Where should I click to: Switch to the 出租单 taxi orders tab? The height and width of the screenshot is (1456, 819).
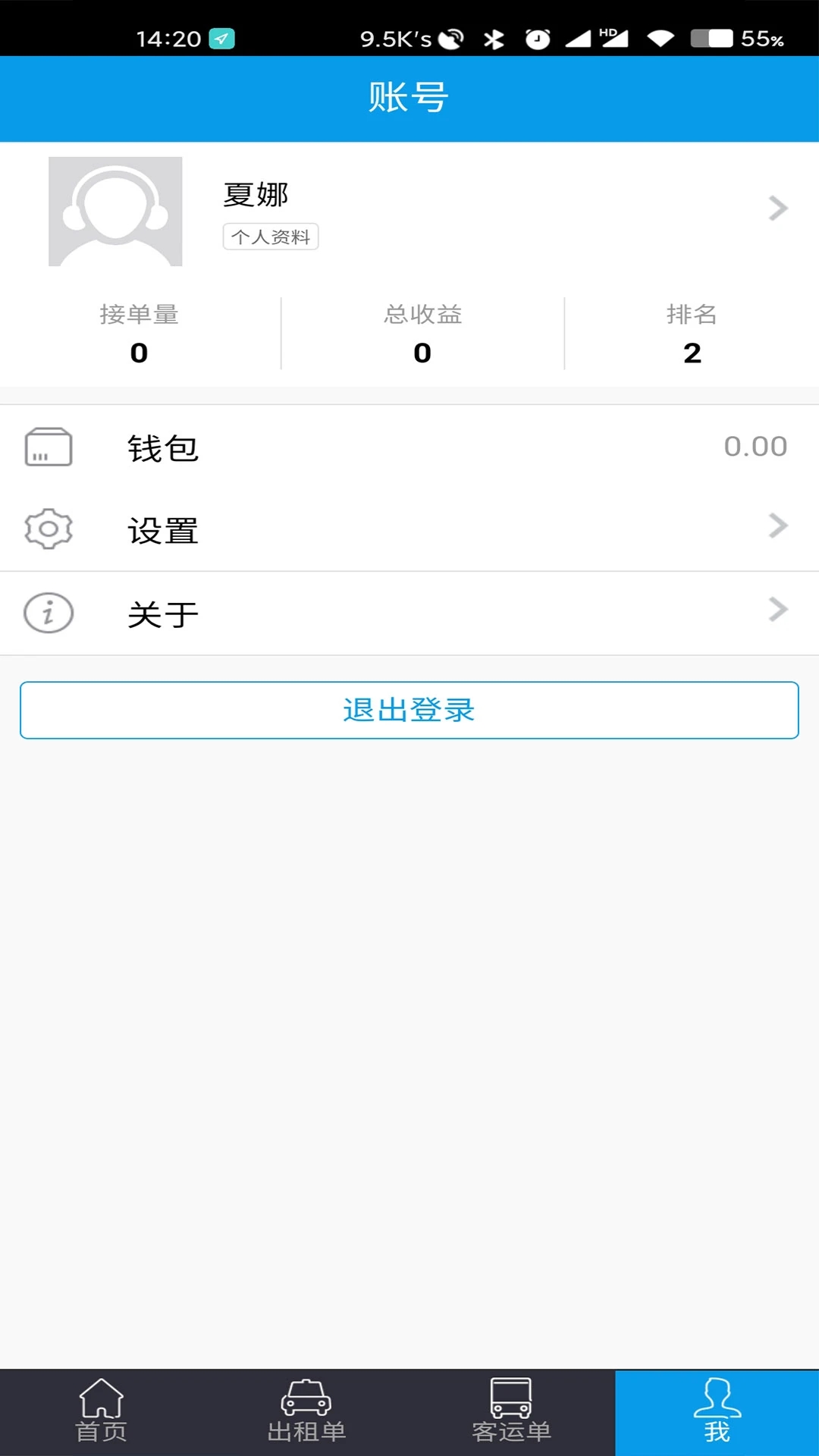point(306,1412)
